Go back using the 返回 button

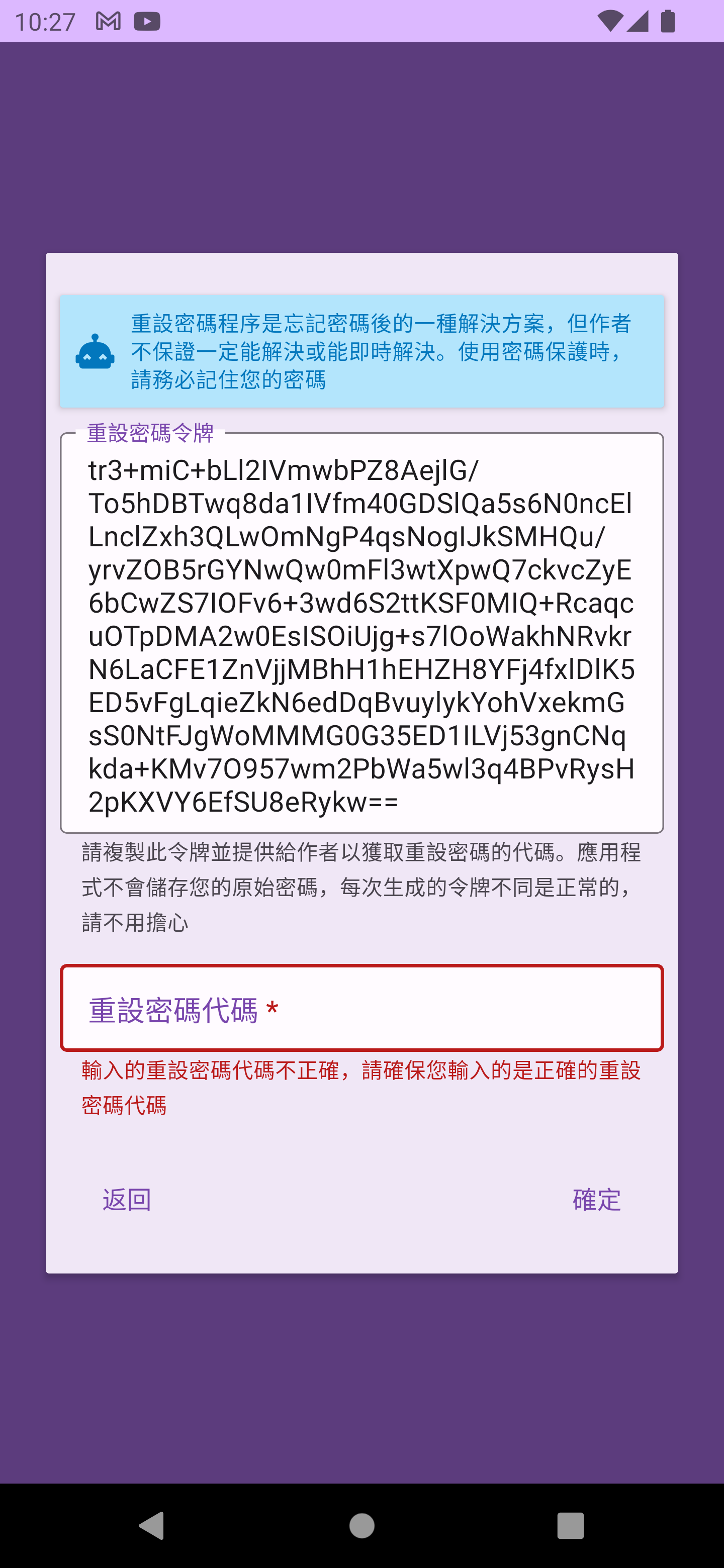(127, 1200)
